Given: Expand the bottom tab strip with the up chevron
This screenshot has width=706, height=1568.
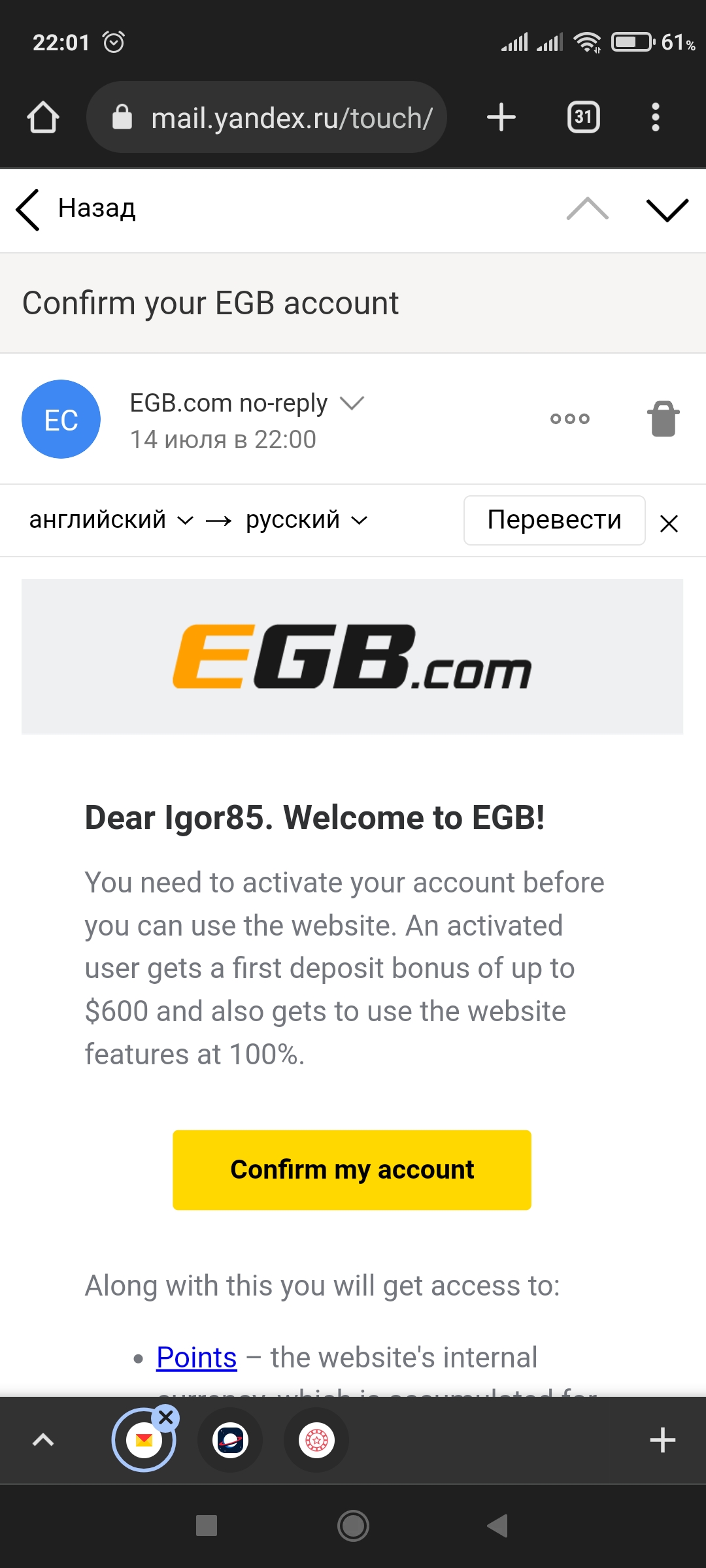Looking at the screenshot, I should tap(43, 1440).
